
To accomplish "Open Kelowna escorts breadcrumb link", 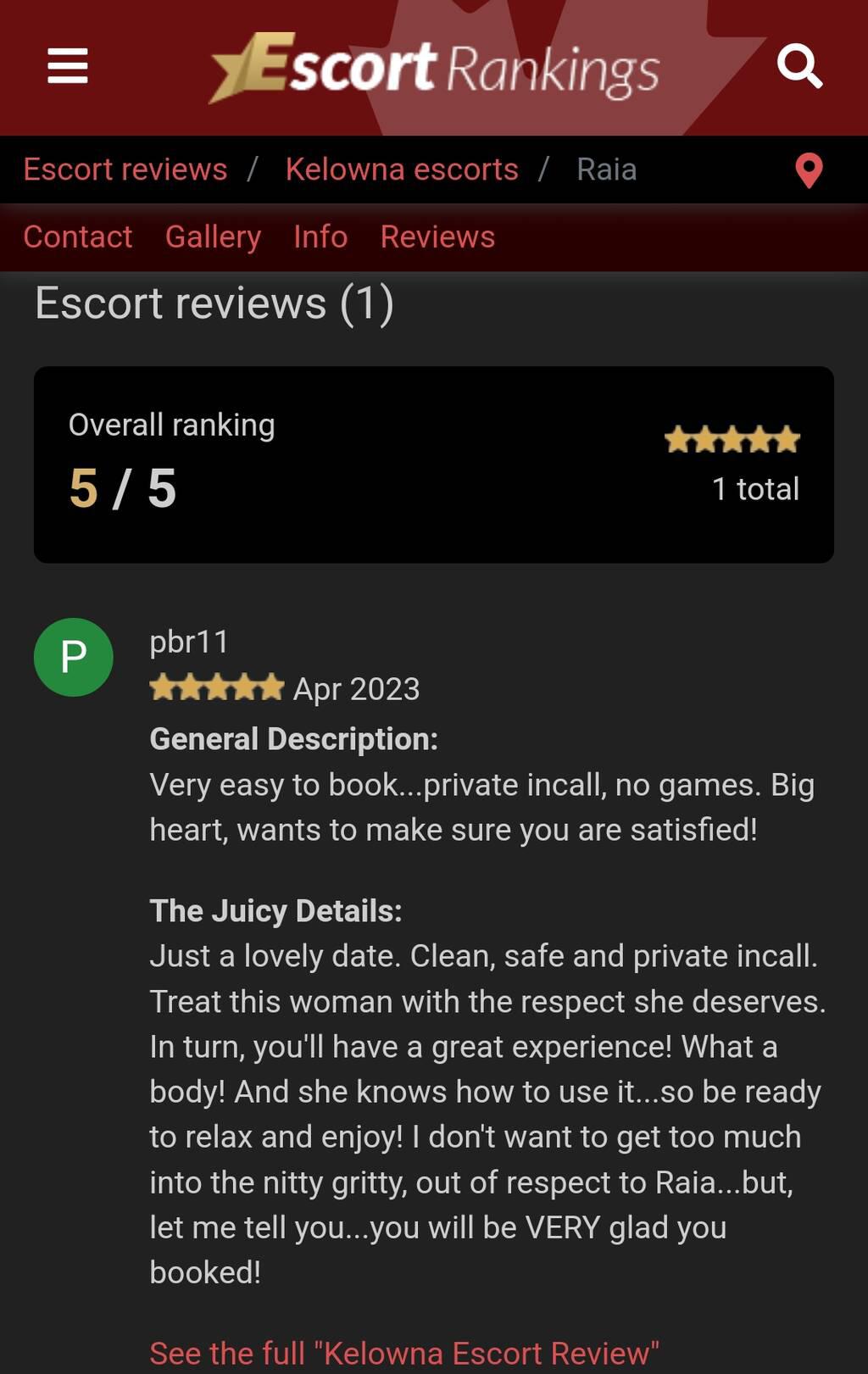I will pyautogui.click(x=402, y=170).
